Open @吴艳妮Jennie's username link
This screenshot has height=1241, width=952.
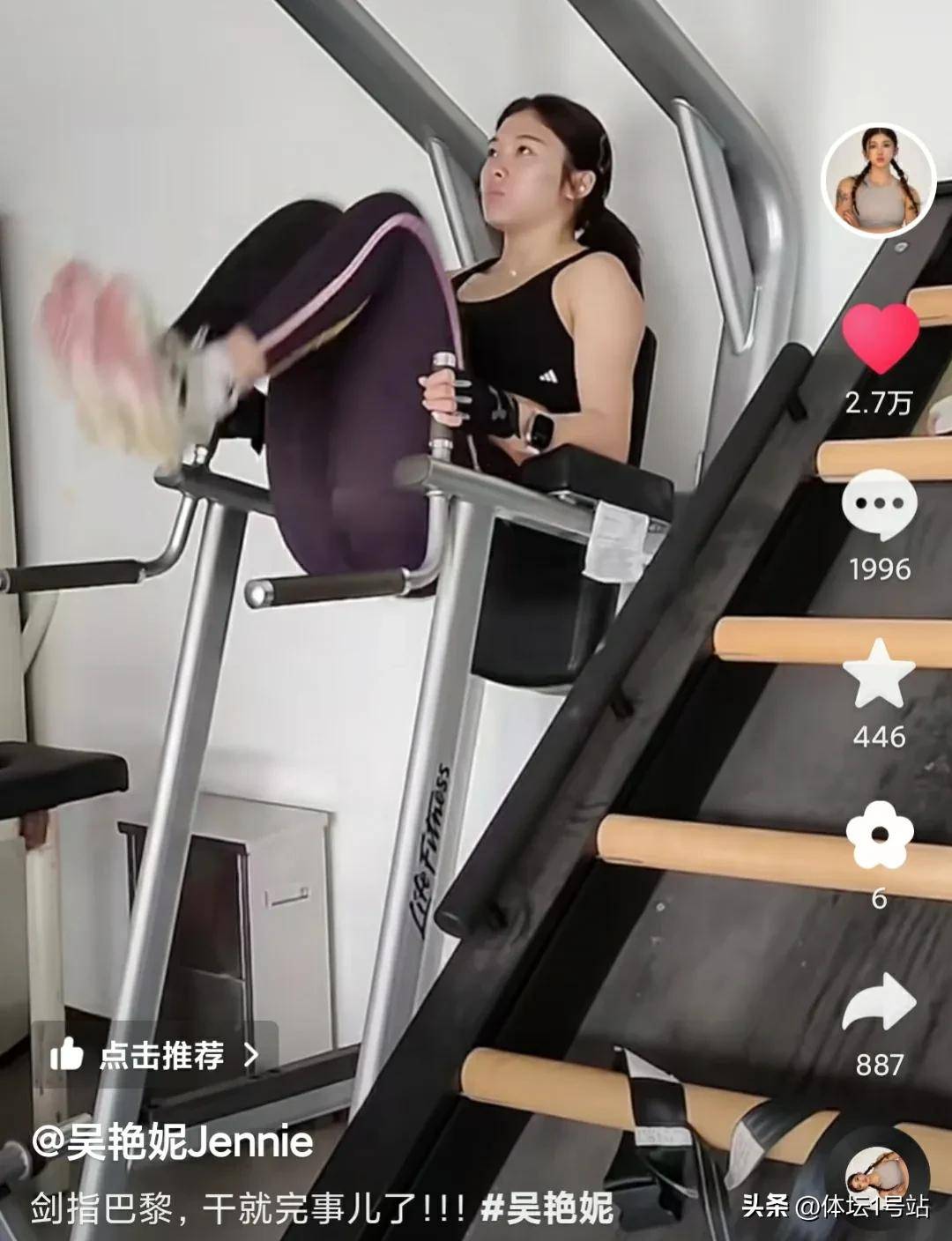(x=173, y=1143)
